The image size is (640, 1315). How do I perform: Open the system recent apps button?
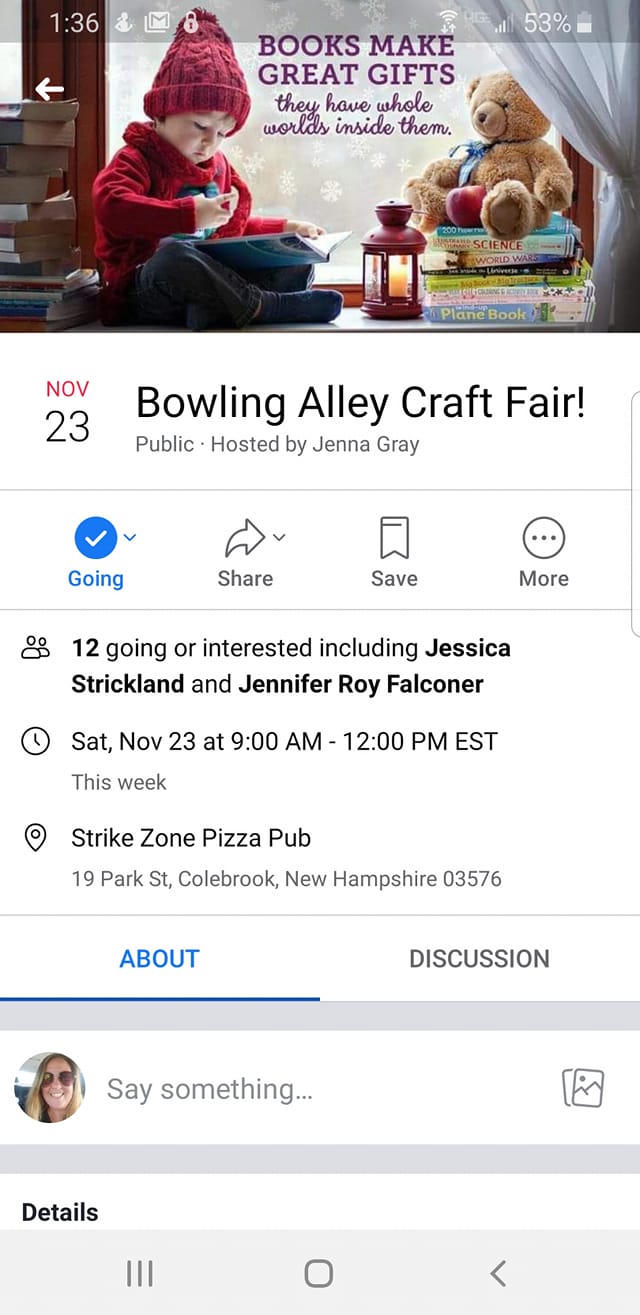[140, 1273]
